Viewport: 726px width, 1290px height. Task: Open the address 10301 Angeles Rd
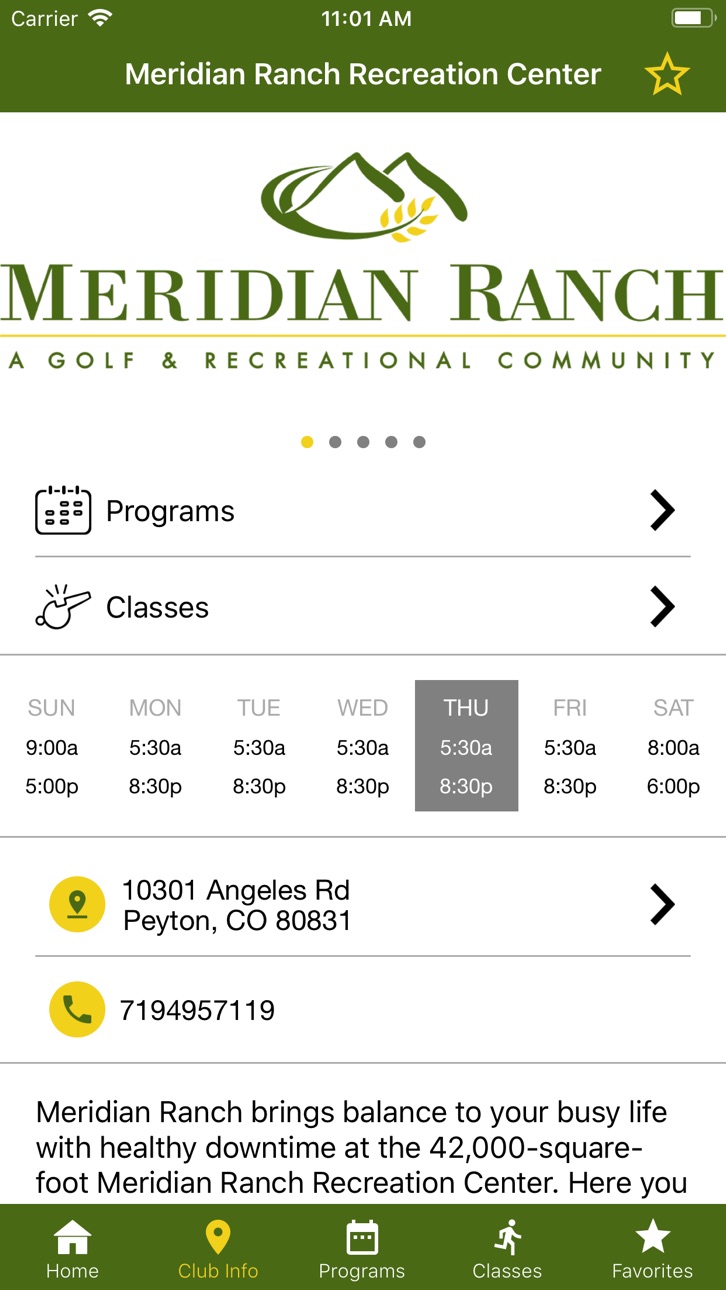coord(363,905)
